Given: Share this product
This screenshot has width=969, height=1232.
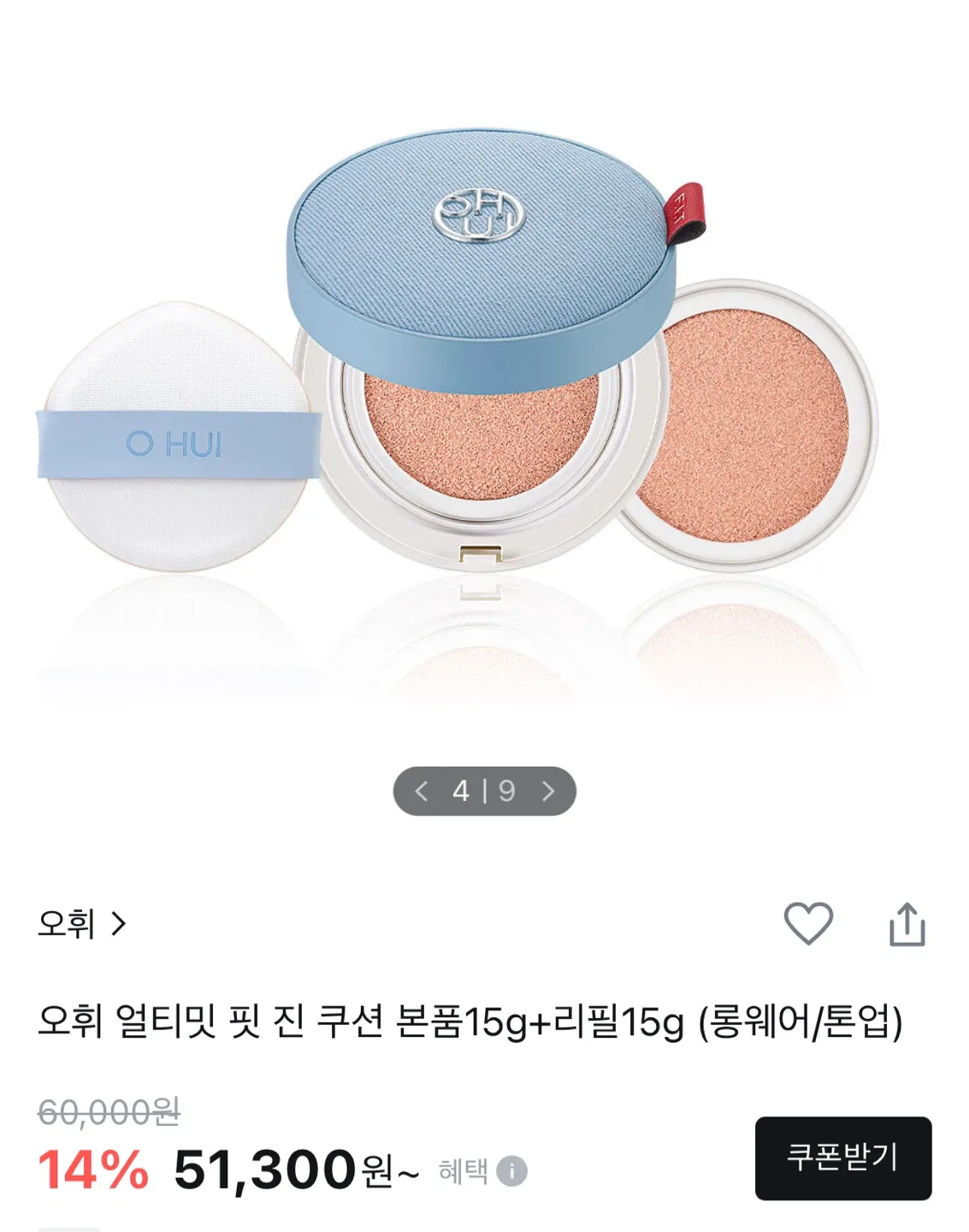Looking at the screenshot, I should click(x=907, y=924).
